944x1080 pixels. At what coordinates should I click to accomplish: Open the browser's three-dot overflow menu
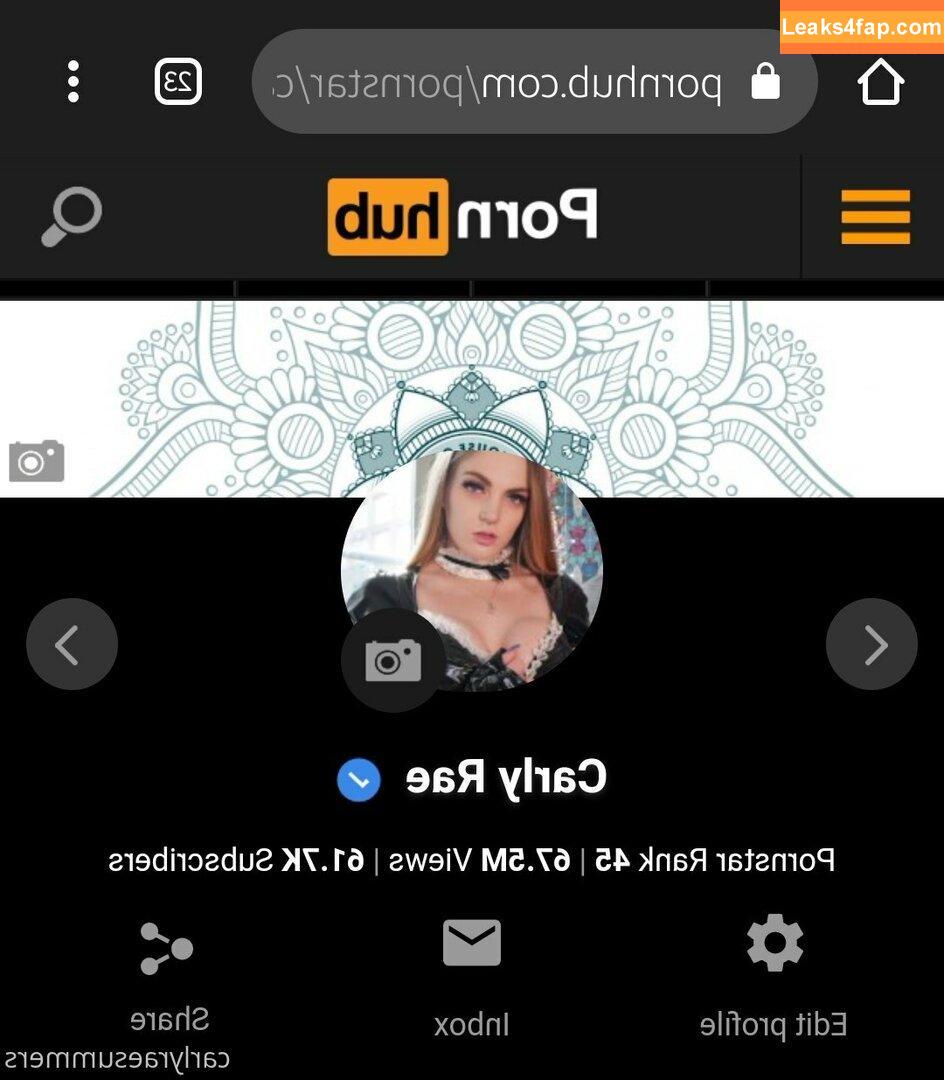click(x=73, y=82)
